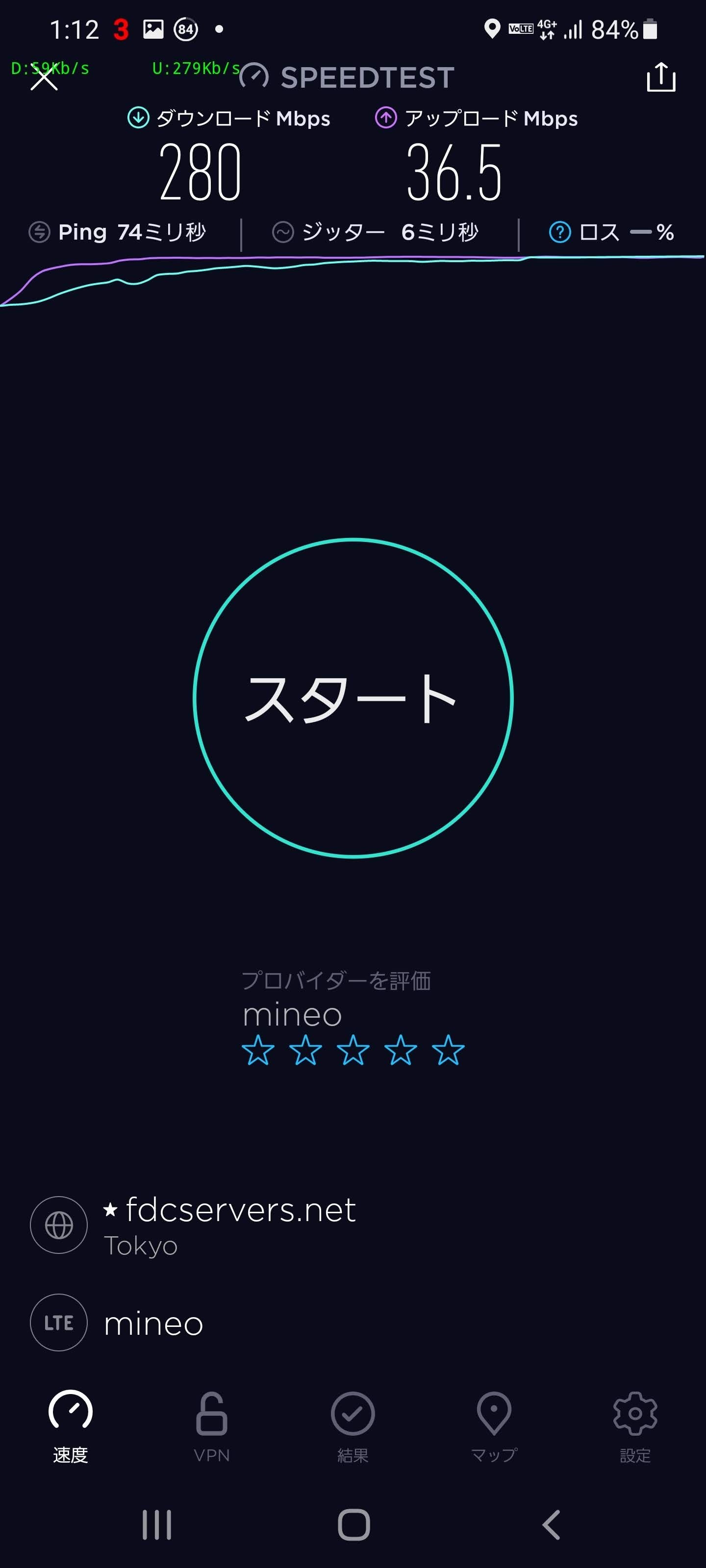
Task: Rate mineo with one star
Action: (x=258, y=1050)
